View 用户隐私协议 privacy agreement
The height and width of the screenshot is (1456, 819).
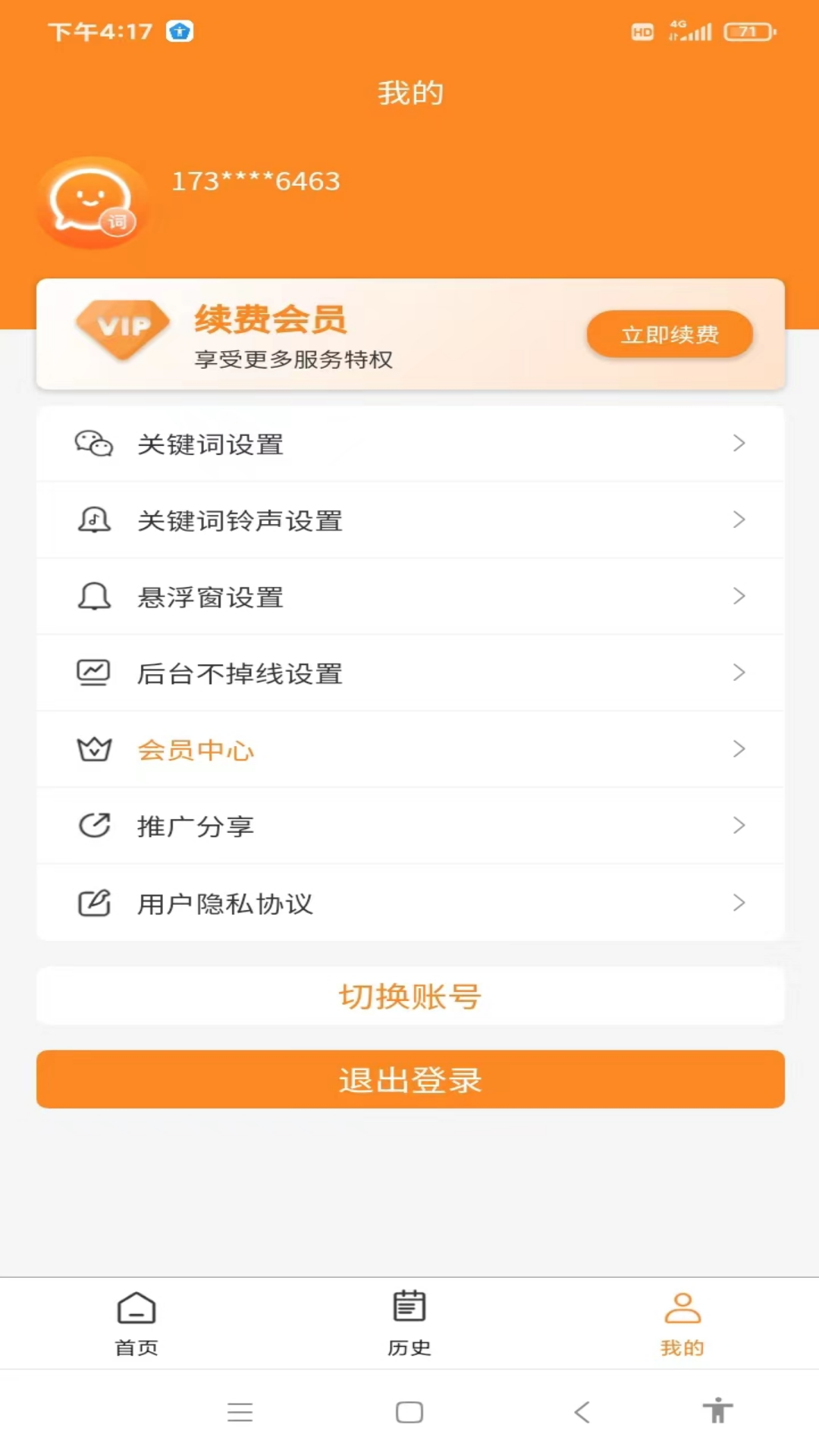point(409,903)
